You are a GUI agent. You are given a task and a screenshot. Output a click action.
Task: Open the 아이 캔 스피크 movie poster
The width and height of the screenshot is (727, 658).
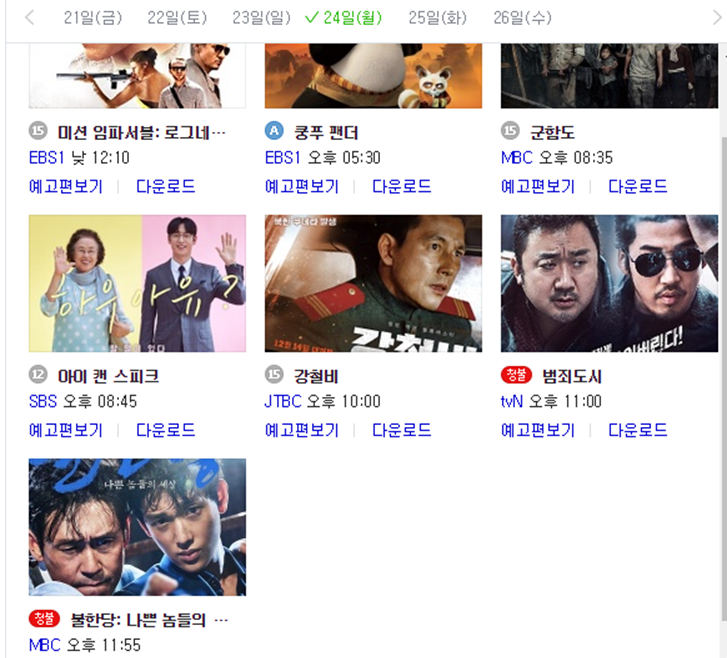[137, 283]
